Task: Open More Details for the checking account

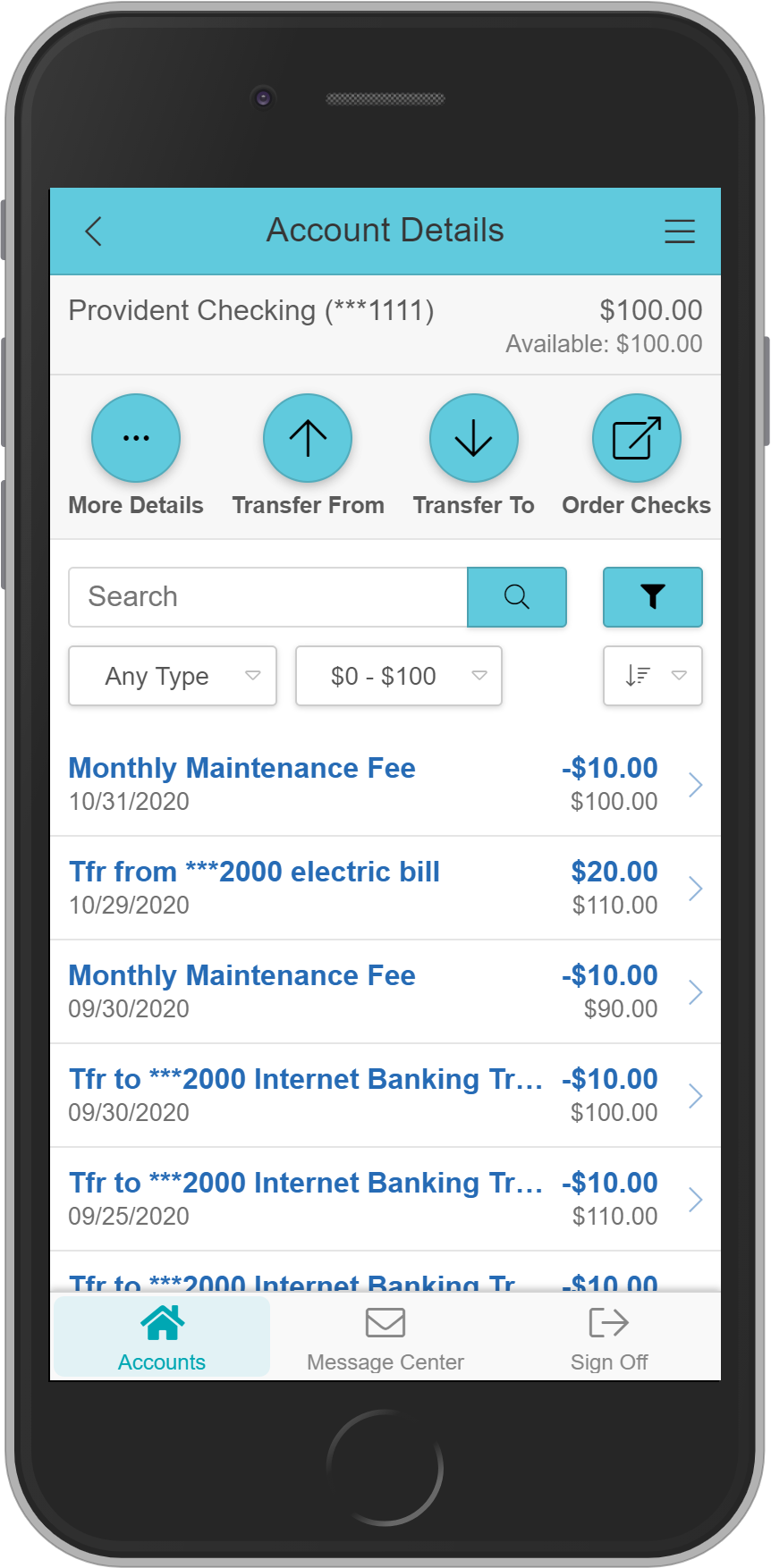Action: pyautogui.click(x=135, y=438)
